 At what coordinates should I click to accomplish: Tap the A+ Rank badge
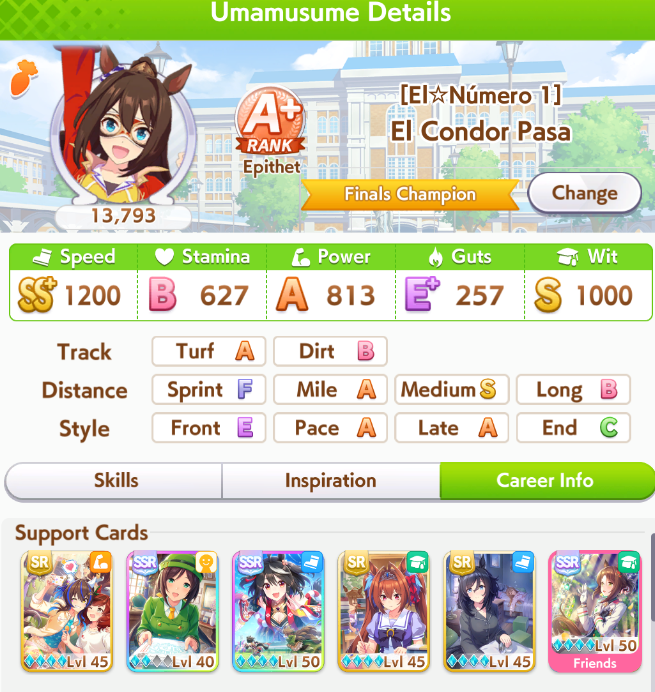point(270,121)
